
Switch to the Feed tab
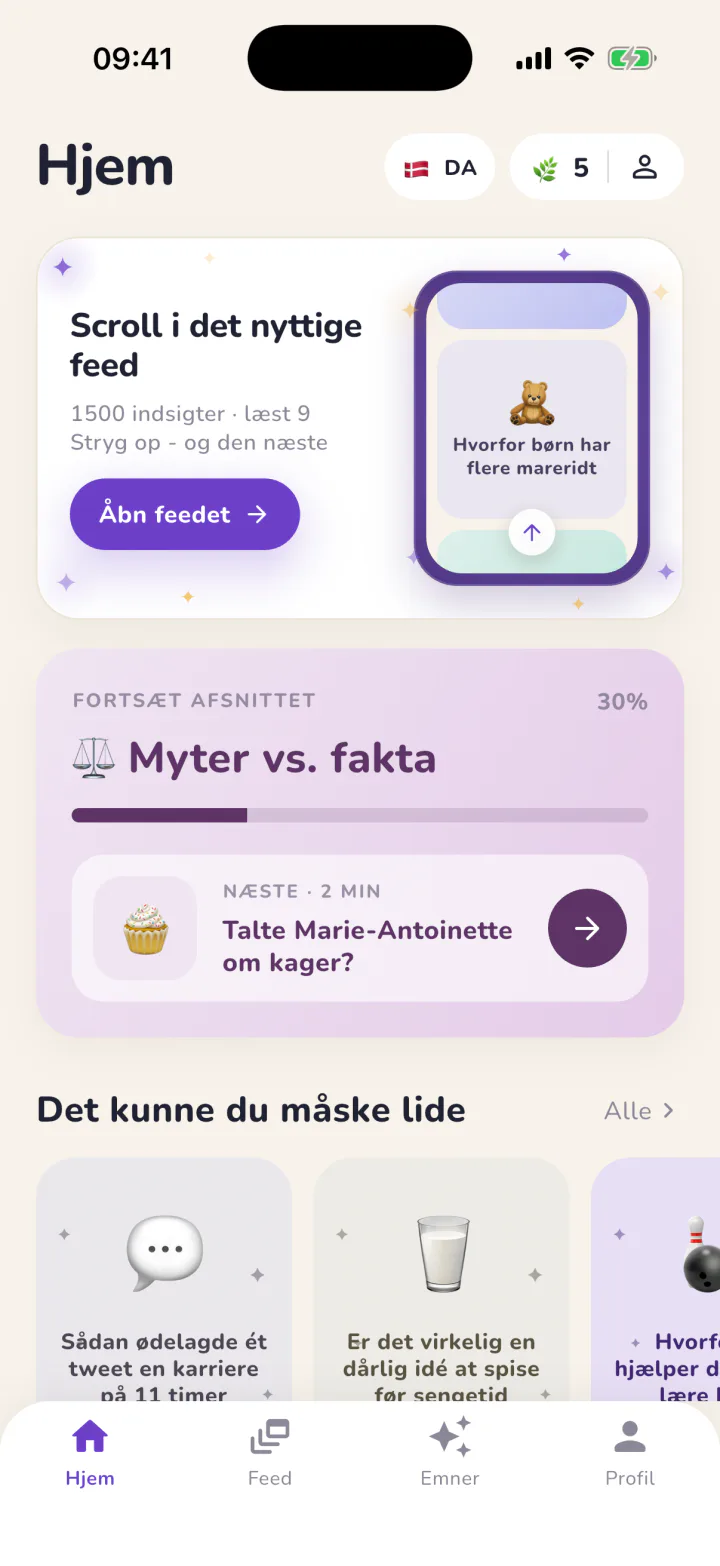(x=270, y=1452)
